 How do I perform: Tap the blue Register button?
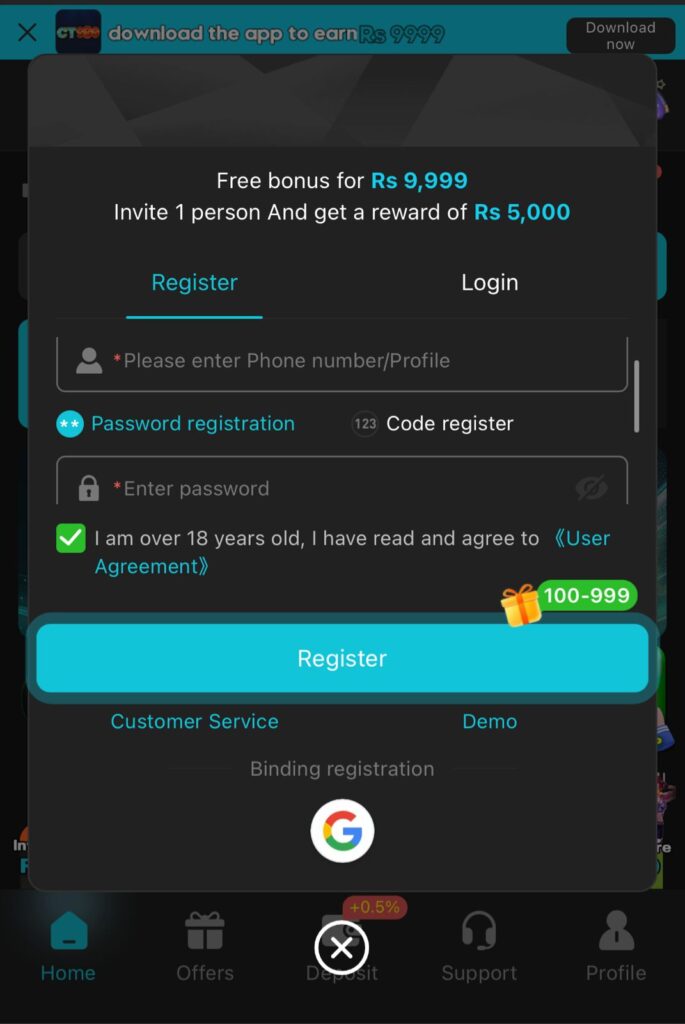click(342, 659)
